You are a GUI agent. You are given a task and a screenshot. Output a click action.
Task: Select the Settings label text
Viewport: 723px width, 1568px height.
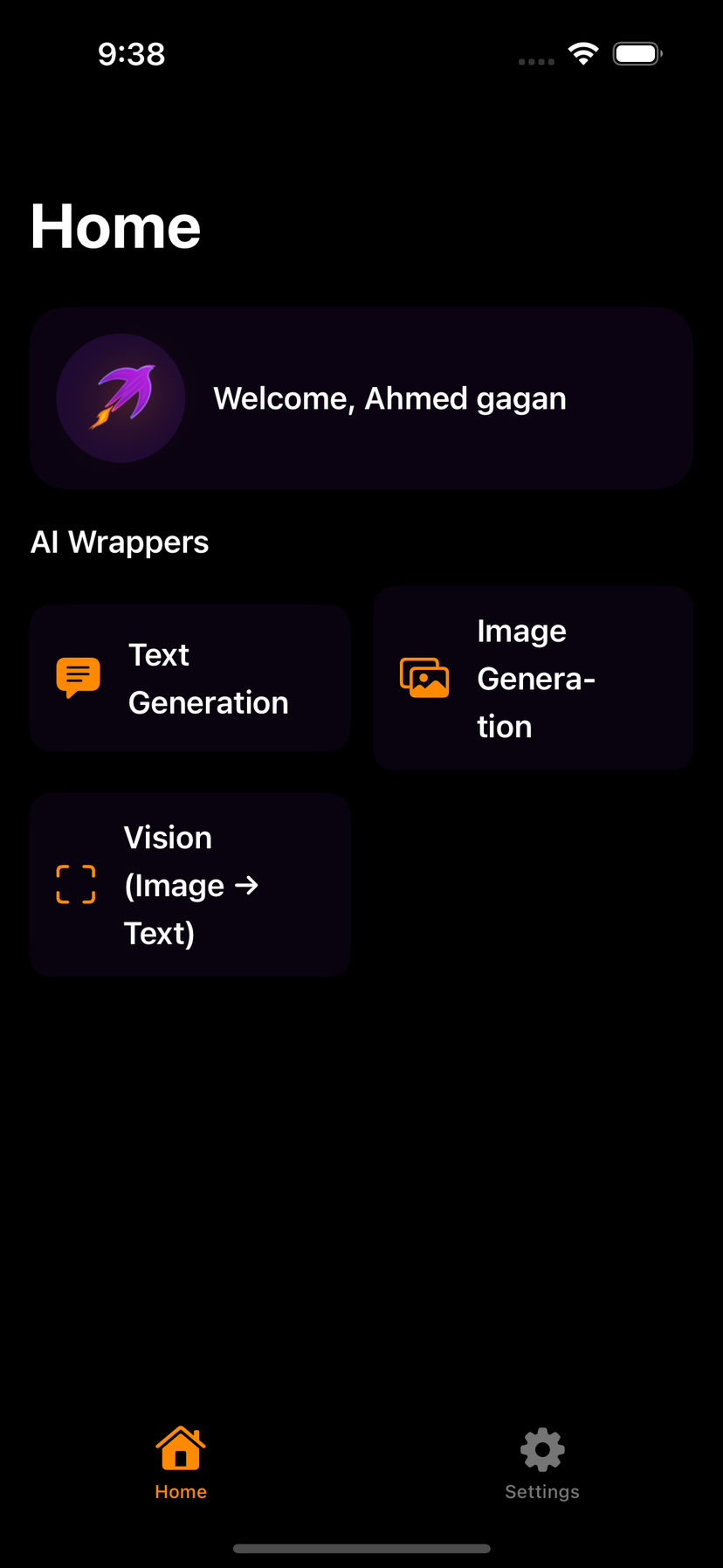pyautogui.click(x=541, y=1491)
